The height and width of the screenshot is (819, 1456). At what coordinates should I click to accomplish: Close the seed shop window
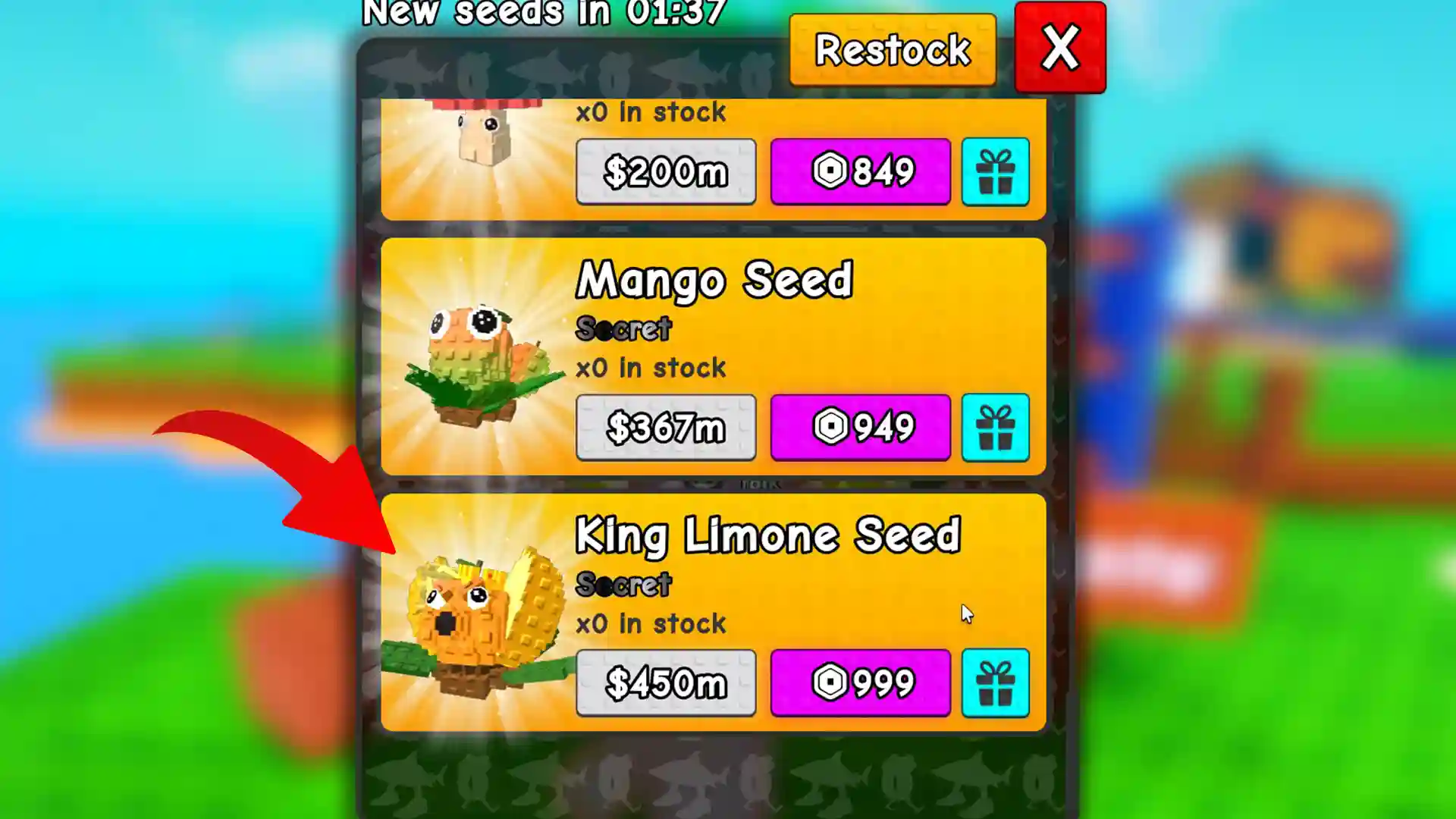pos(1059,48)
